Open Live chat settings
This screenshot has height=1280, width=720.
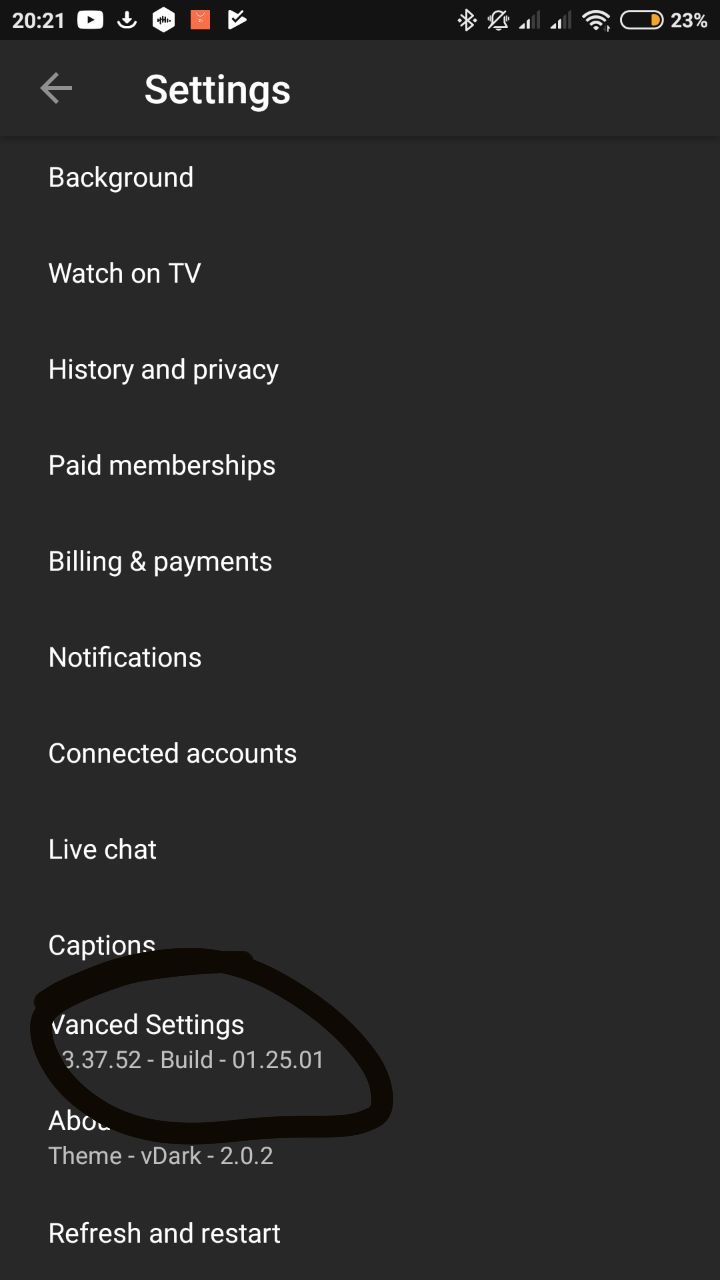point(360,850)
